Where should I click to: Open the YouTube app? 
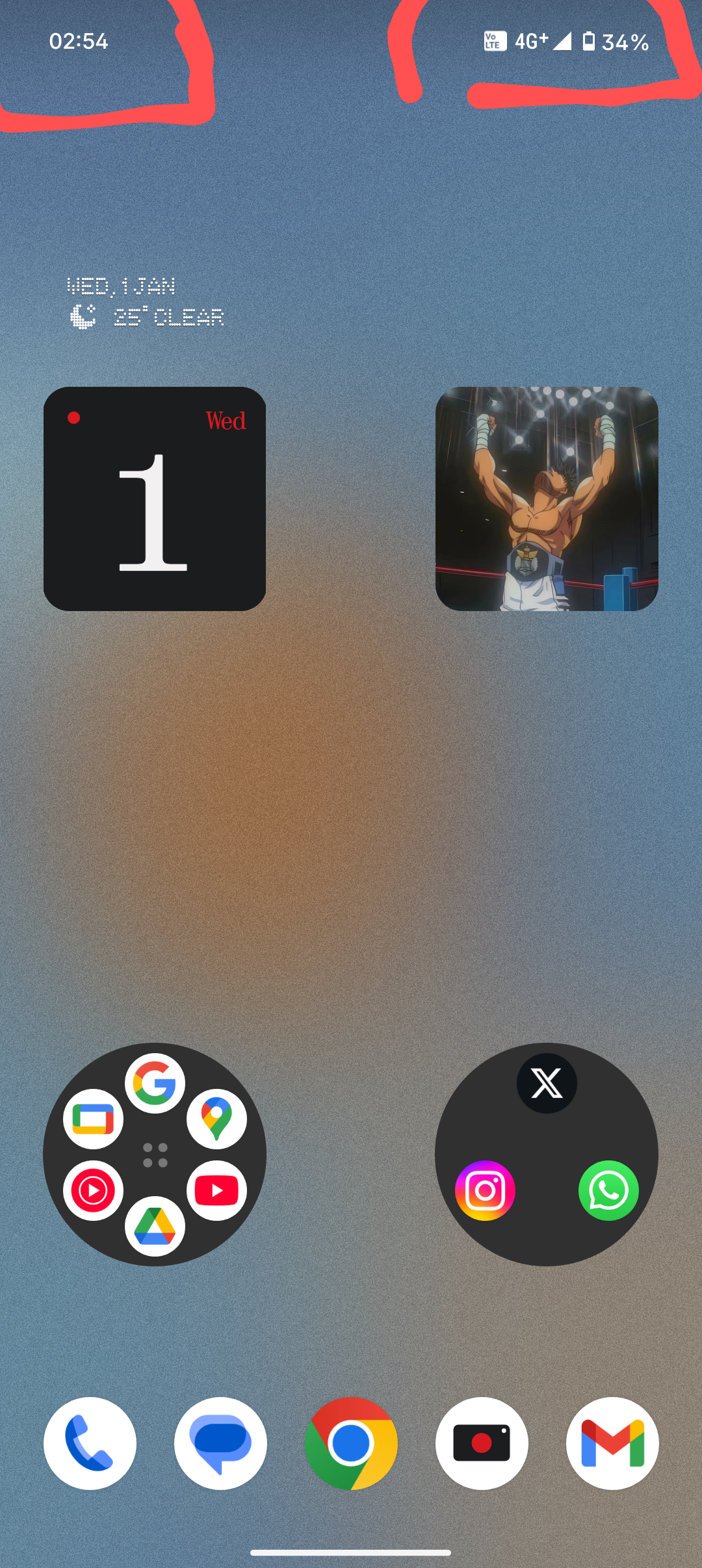click(x=216, y=1190)
